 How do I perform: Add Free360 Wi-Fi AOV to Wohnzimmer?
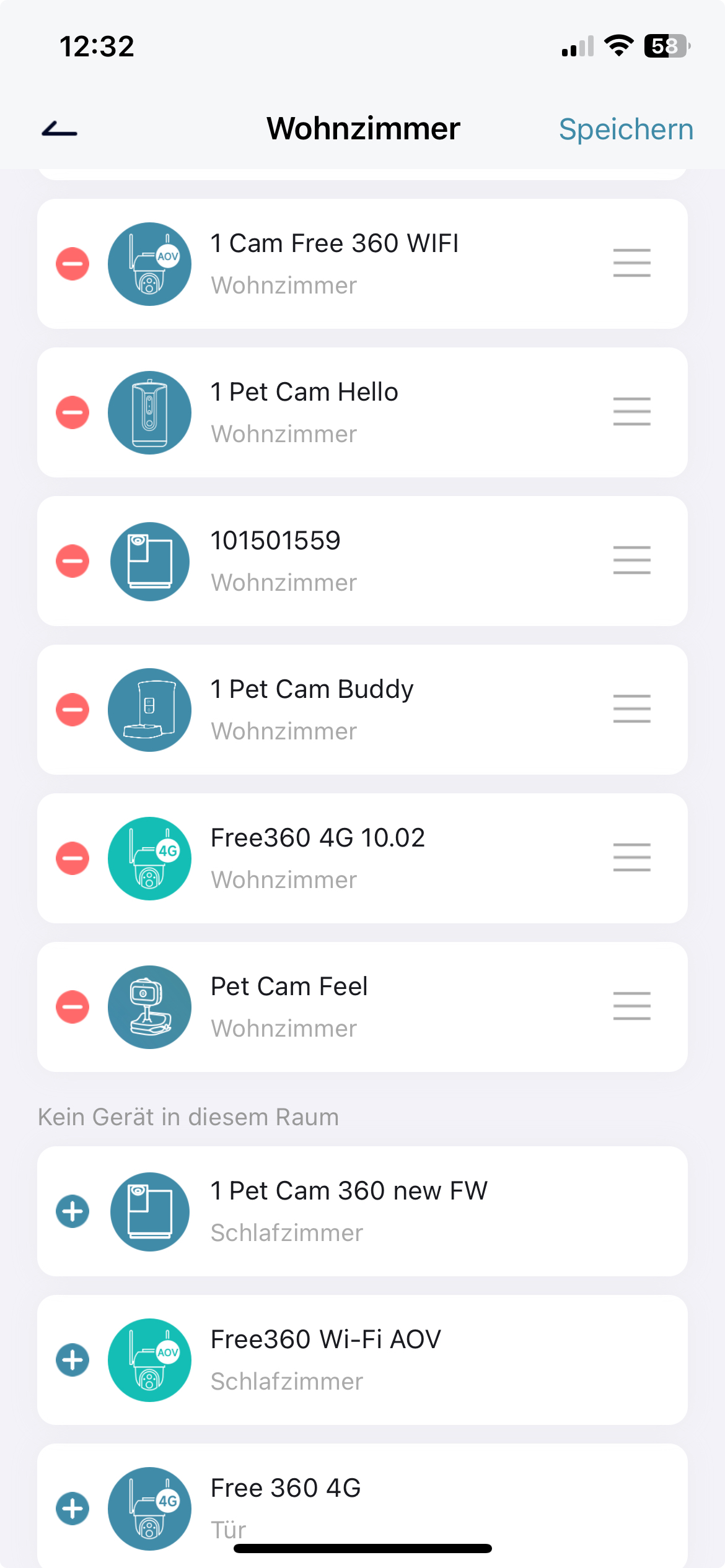pos(72,1360)
